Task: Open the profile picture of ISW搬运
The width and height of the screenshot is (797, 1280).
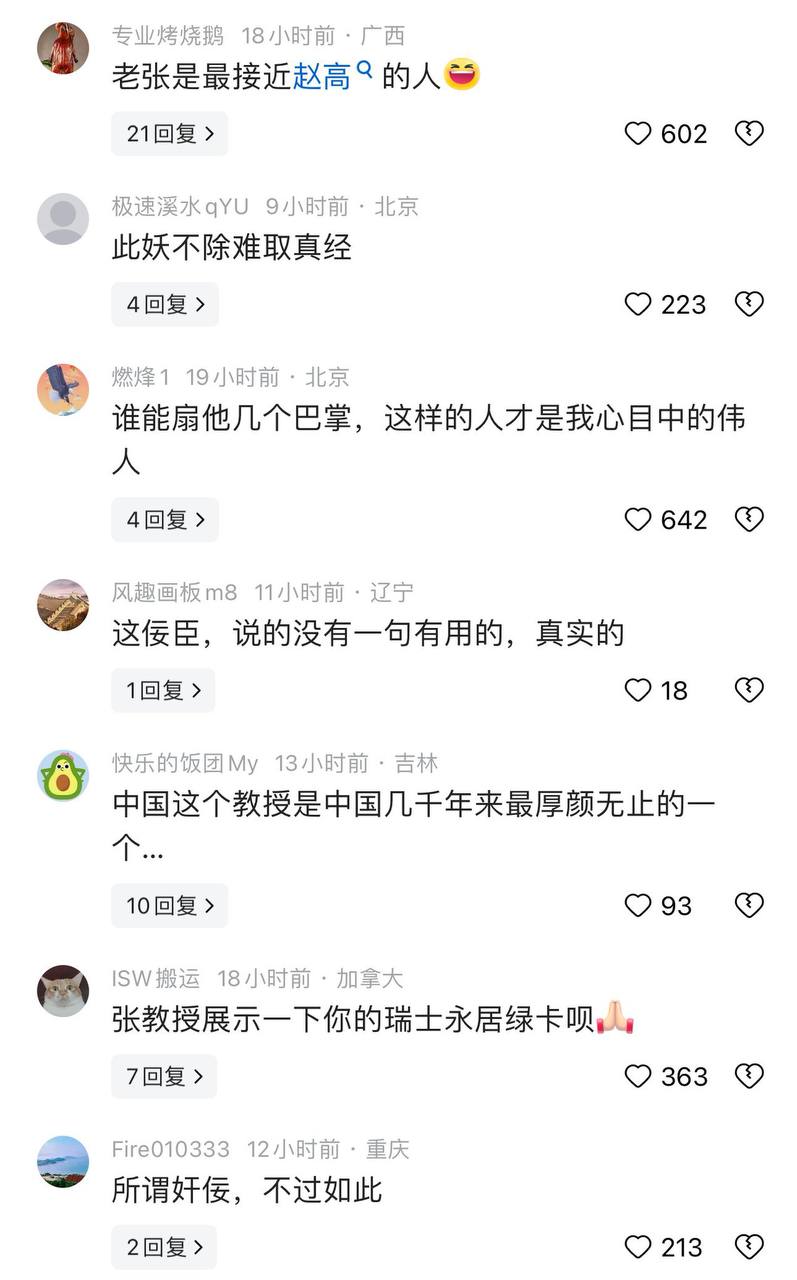Action: [x=63, y=991]
